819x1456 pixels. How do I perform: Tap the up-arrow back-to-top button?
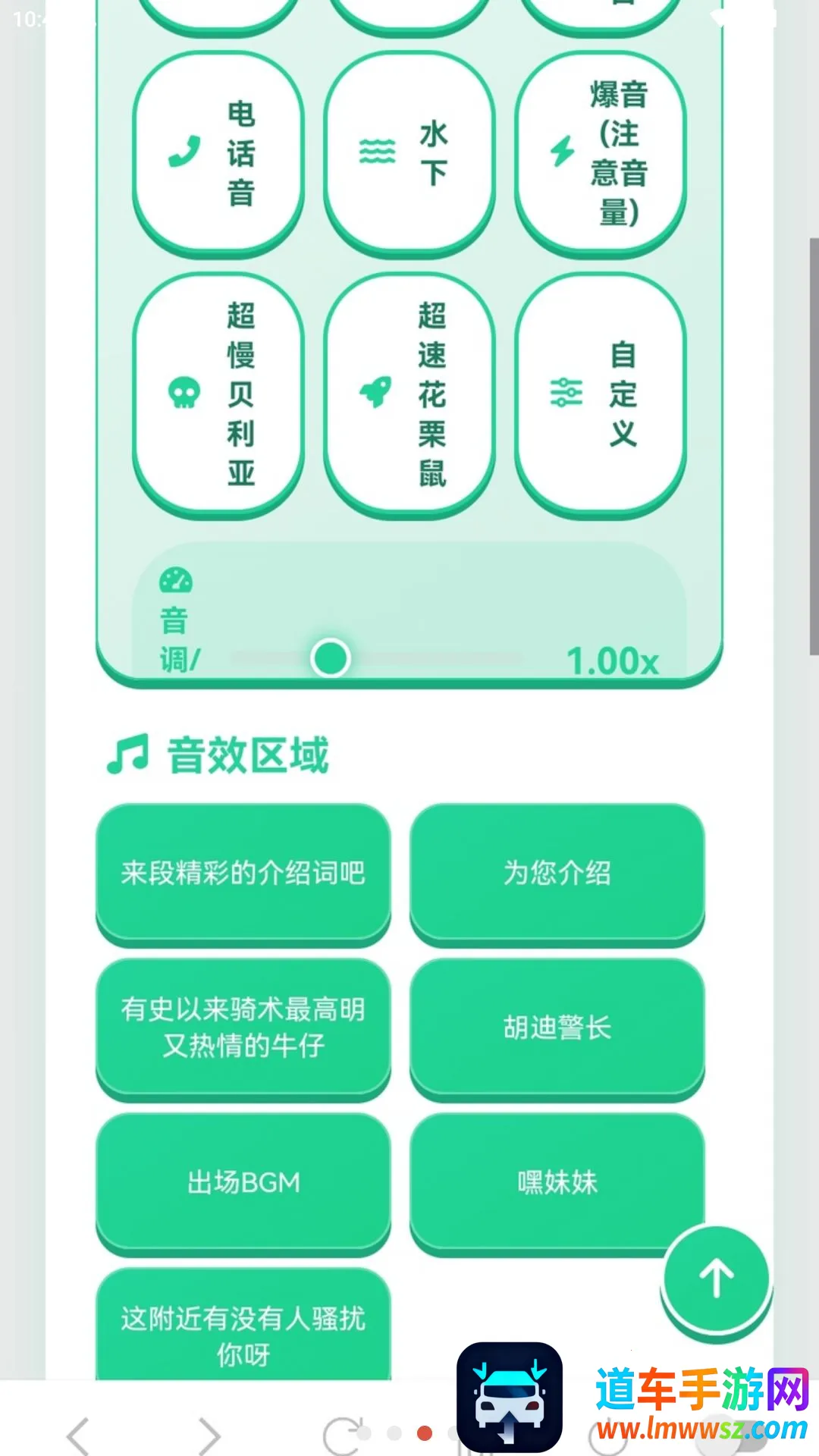[717, 1279]
